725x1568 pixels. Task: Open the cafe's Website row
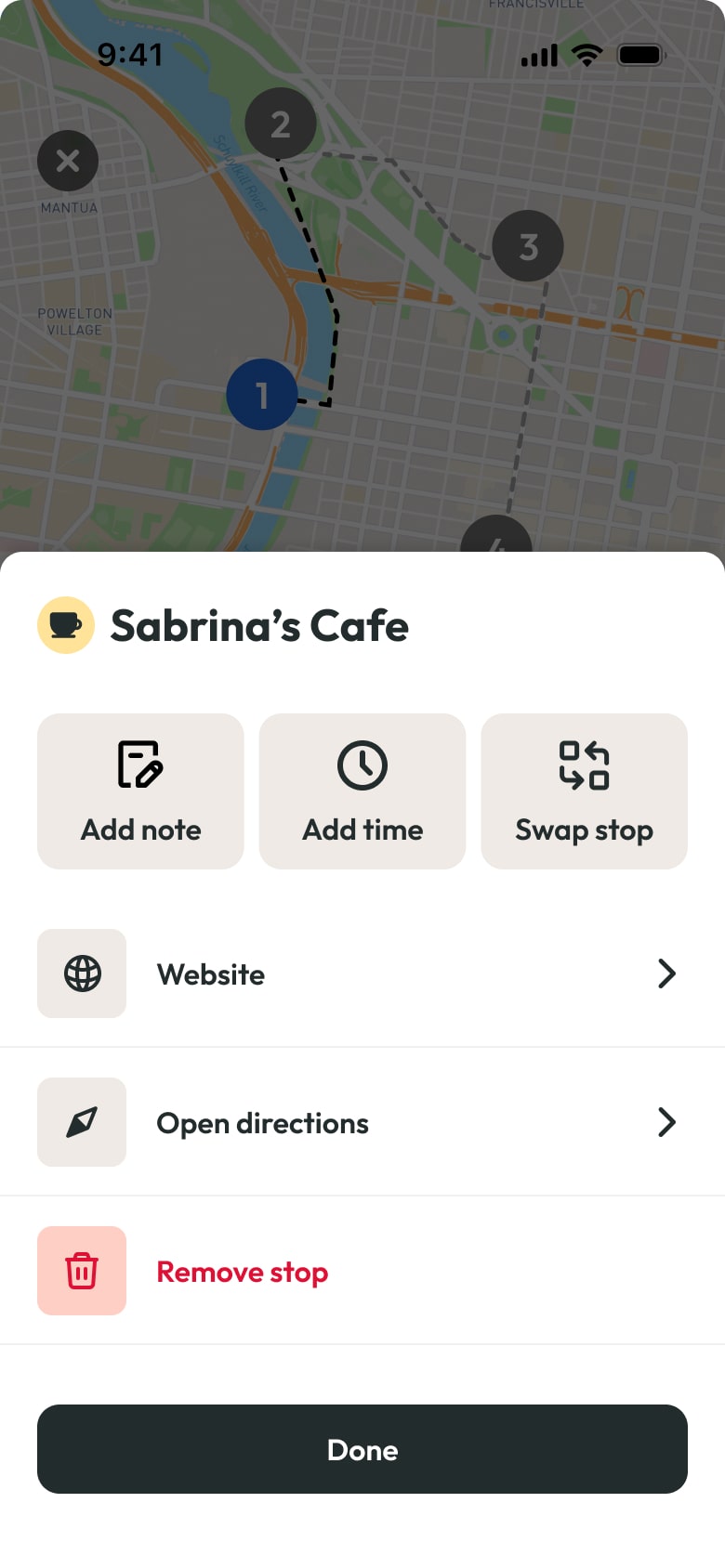(x=362, y=973)
